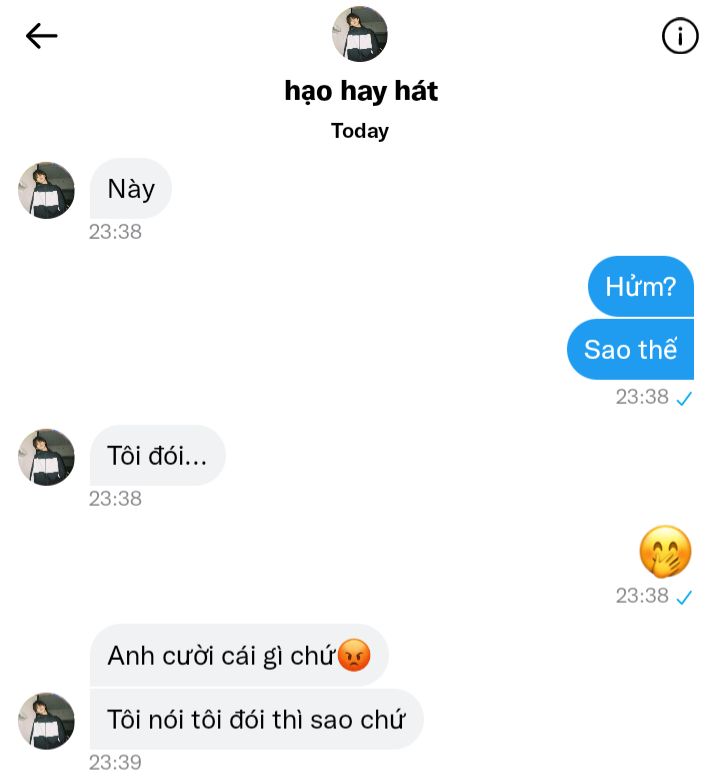The image size is (720, 782).
Task: Tap the avatar beside the 'Này' message
Action: pos(46,190)
